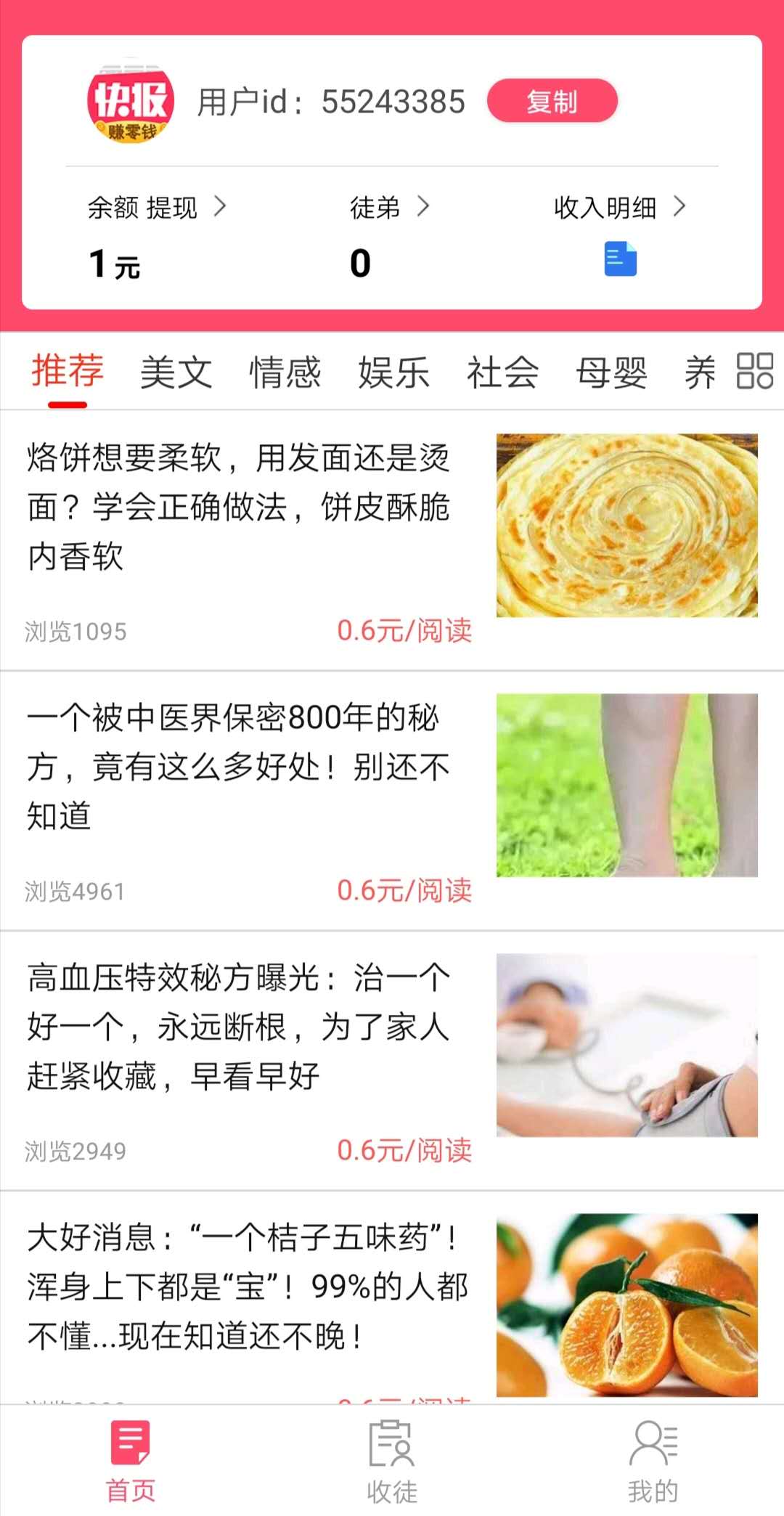Open the 高血压特效秘方曝光 article

(x=240, y=1027)
